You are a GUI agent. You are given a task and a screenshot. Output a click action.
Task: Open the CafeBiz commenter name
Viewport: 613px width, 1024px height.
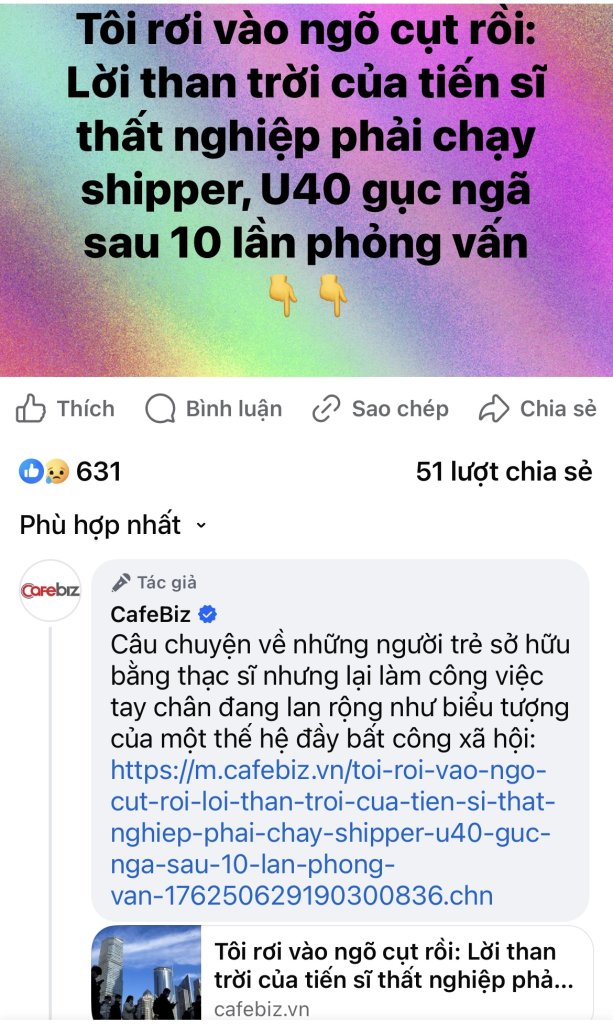151,614
